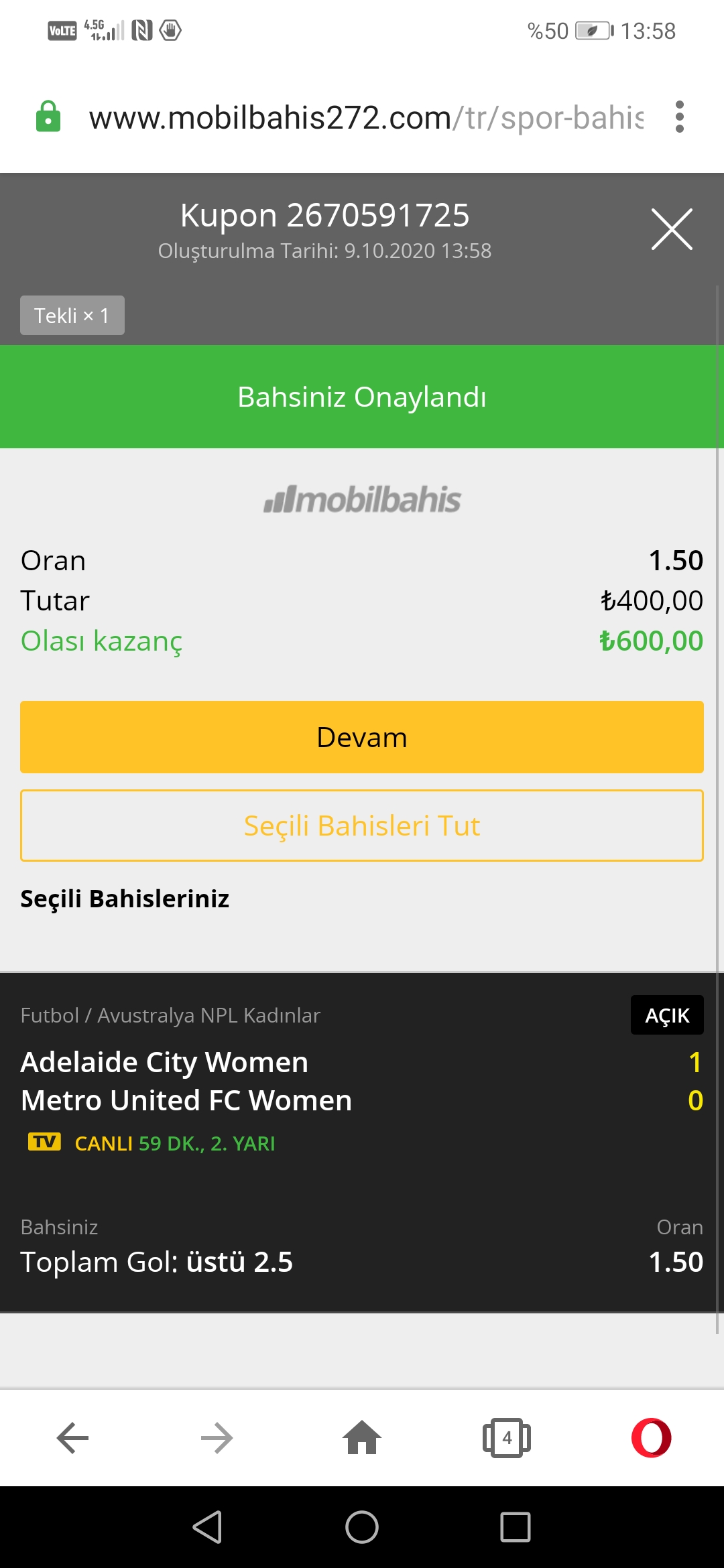Tap the system recent apps button

coord(516,1527)
